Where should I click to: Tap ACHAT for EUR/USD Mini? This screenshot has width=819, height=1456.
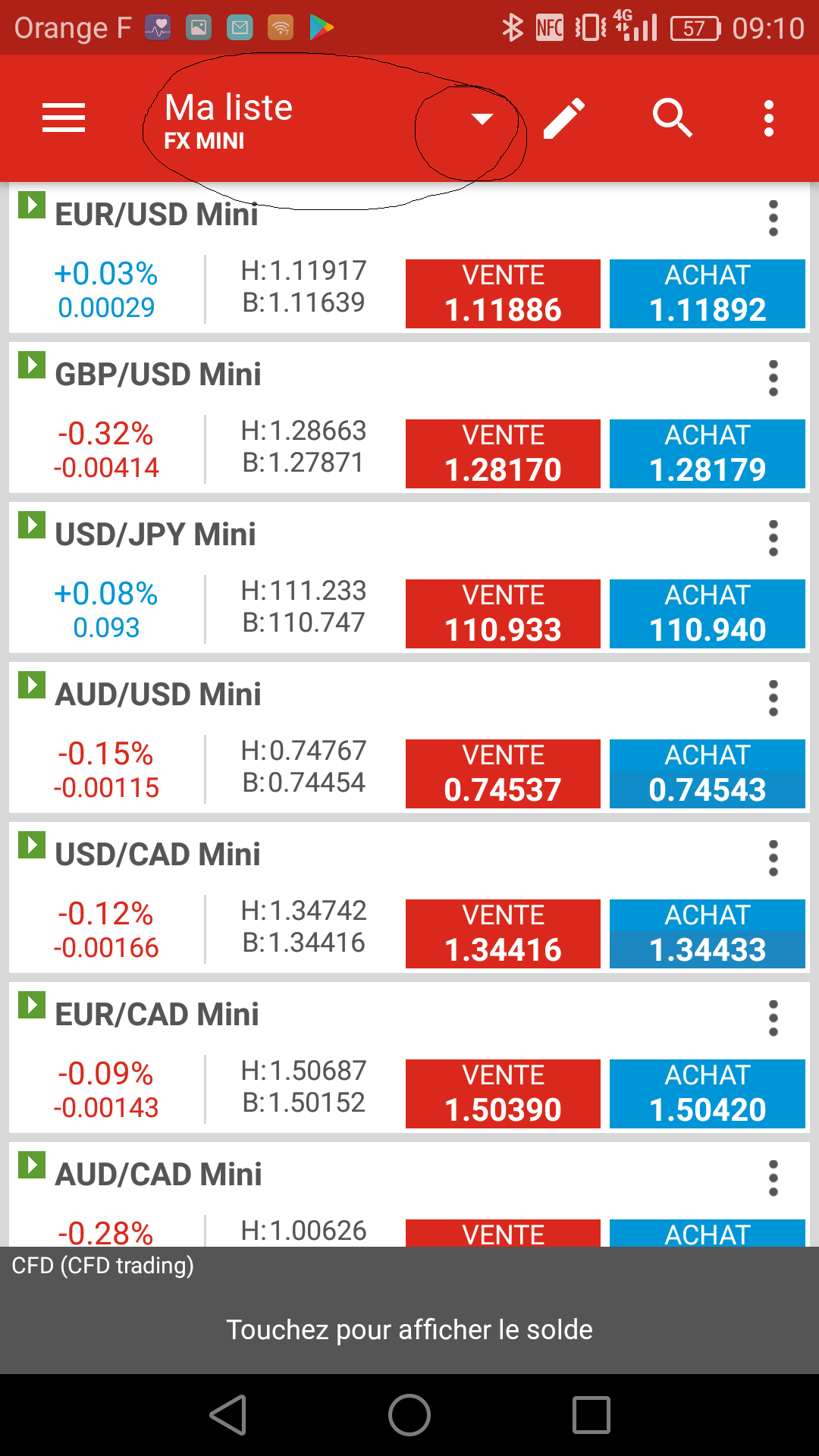click(x=707, y=294)
